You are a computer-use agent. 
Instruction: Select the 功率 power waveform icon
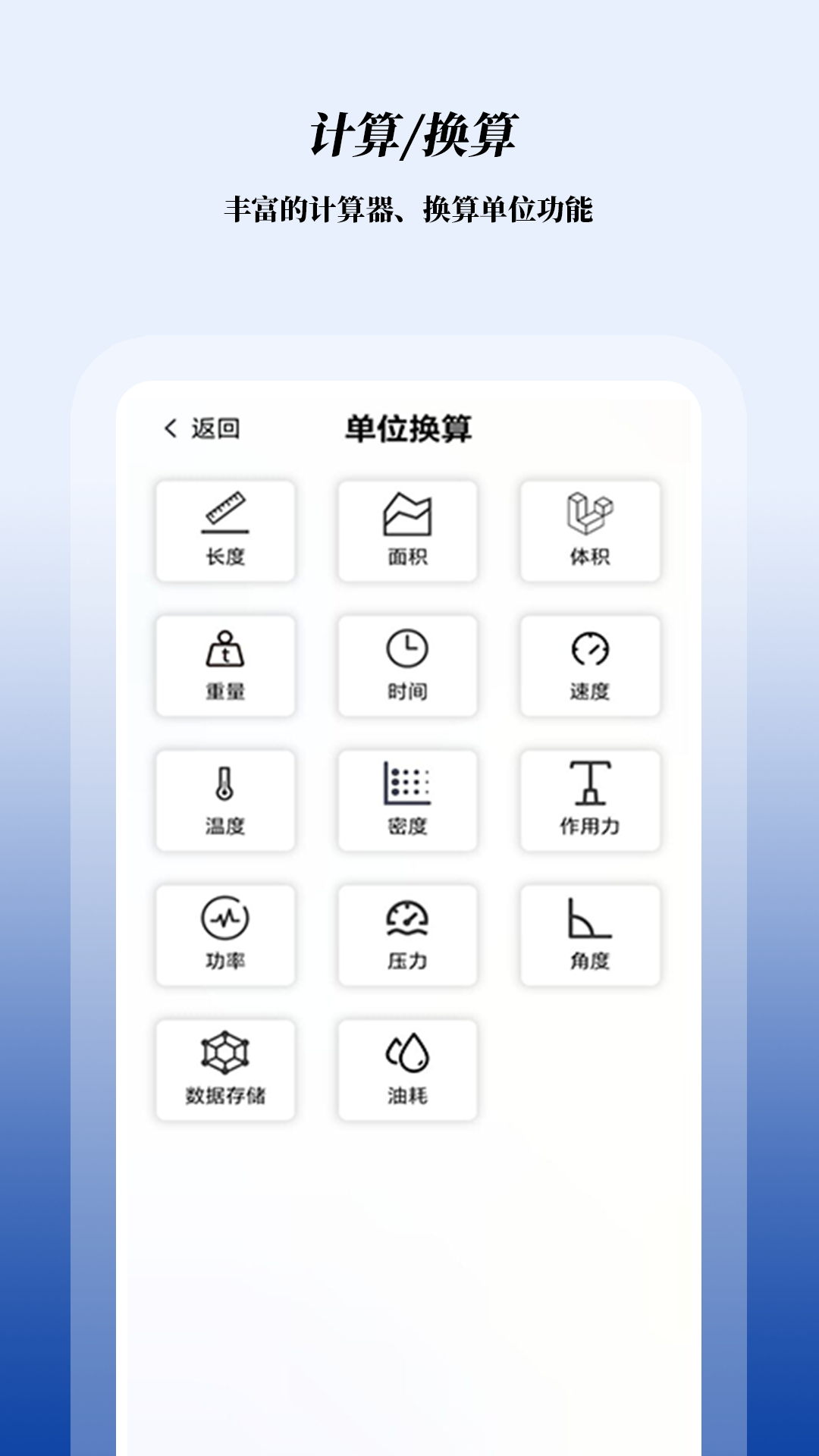click(224, 936)
